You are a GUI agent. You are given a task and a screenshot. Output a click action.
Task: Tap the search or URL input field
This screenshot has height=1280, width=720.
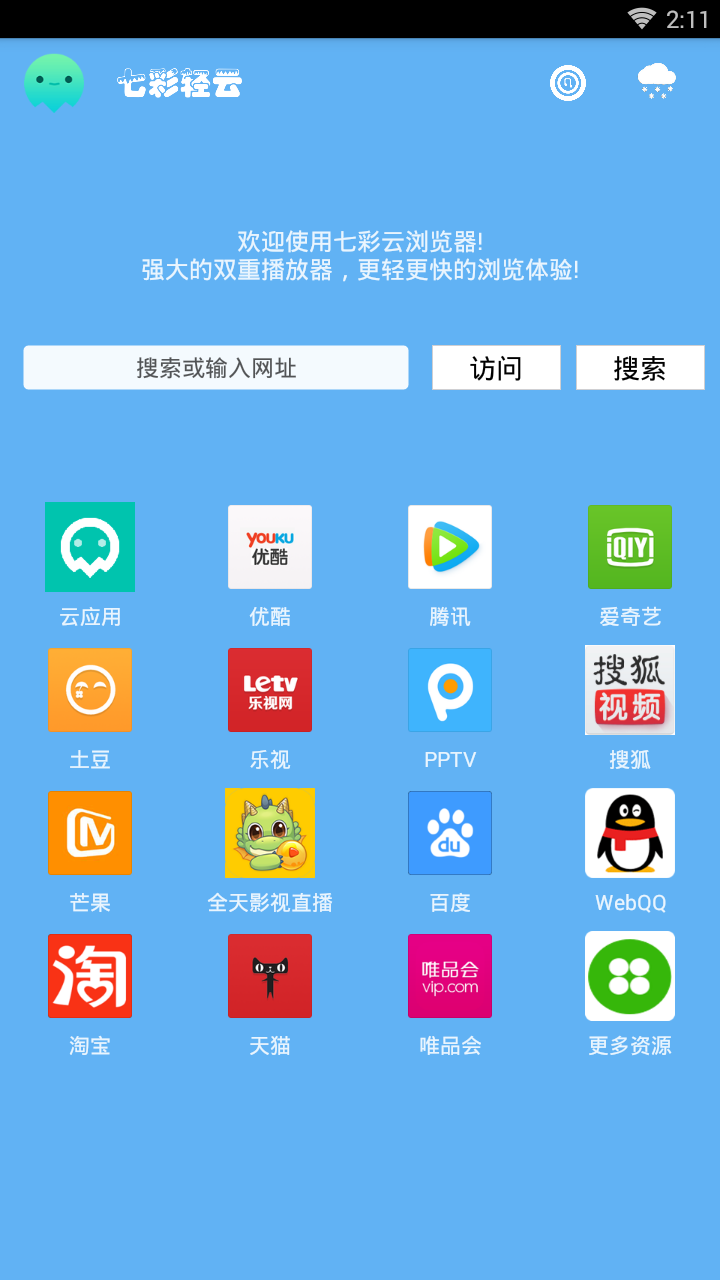(x=216, y=368)
